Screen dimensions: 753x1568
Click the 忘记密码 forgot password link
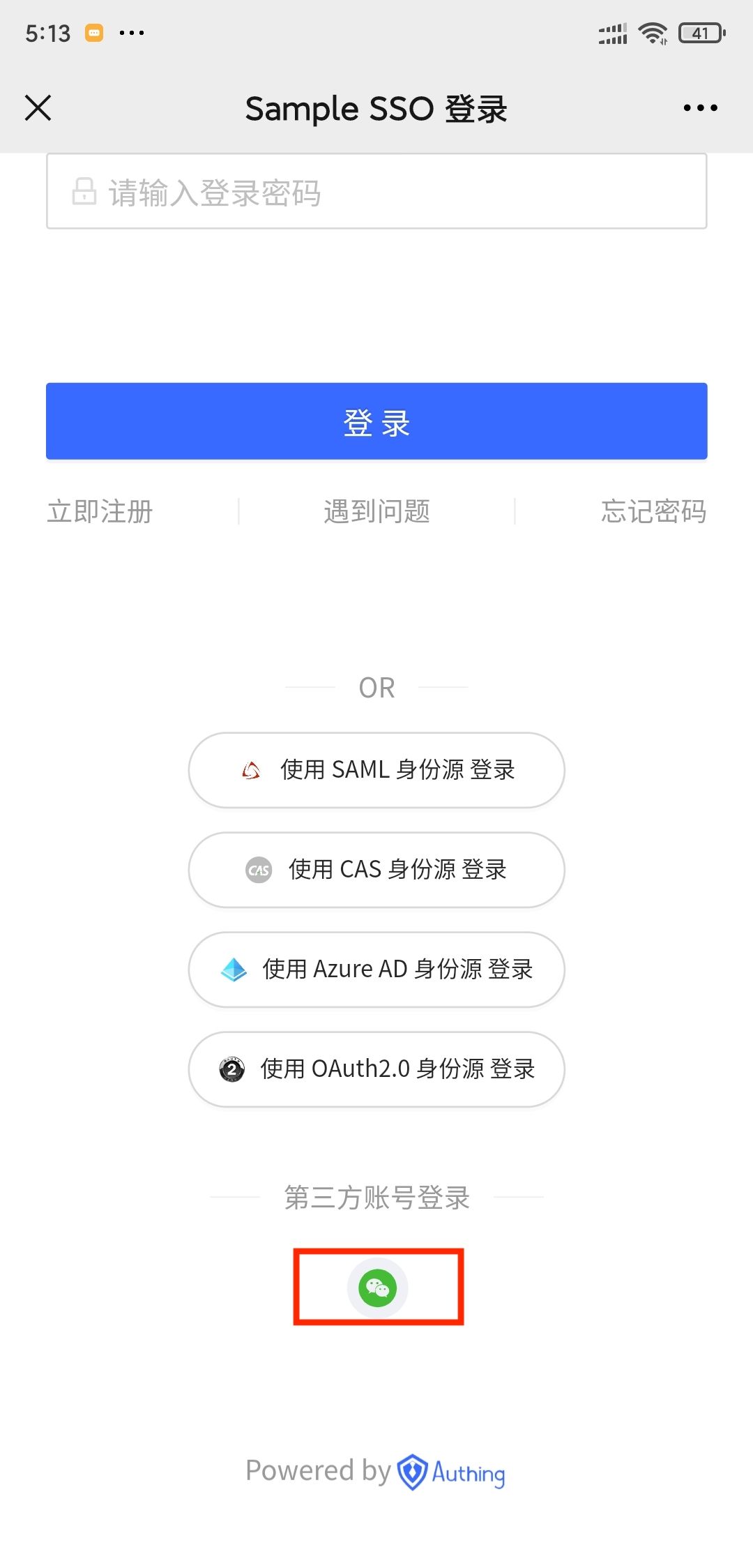654,511
